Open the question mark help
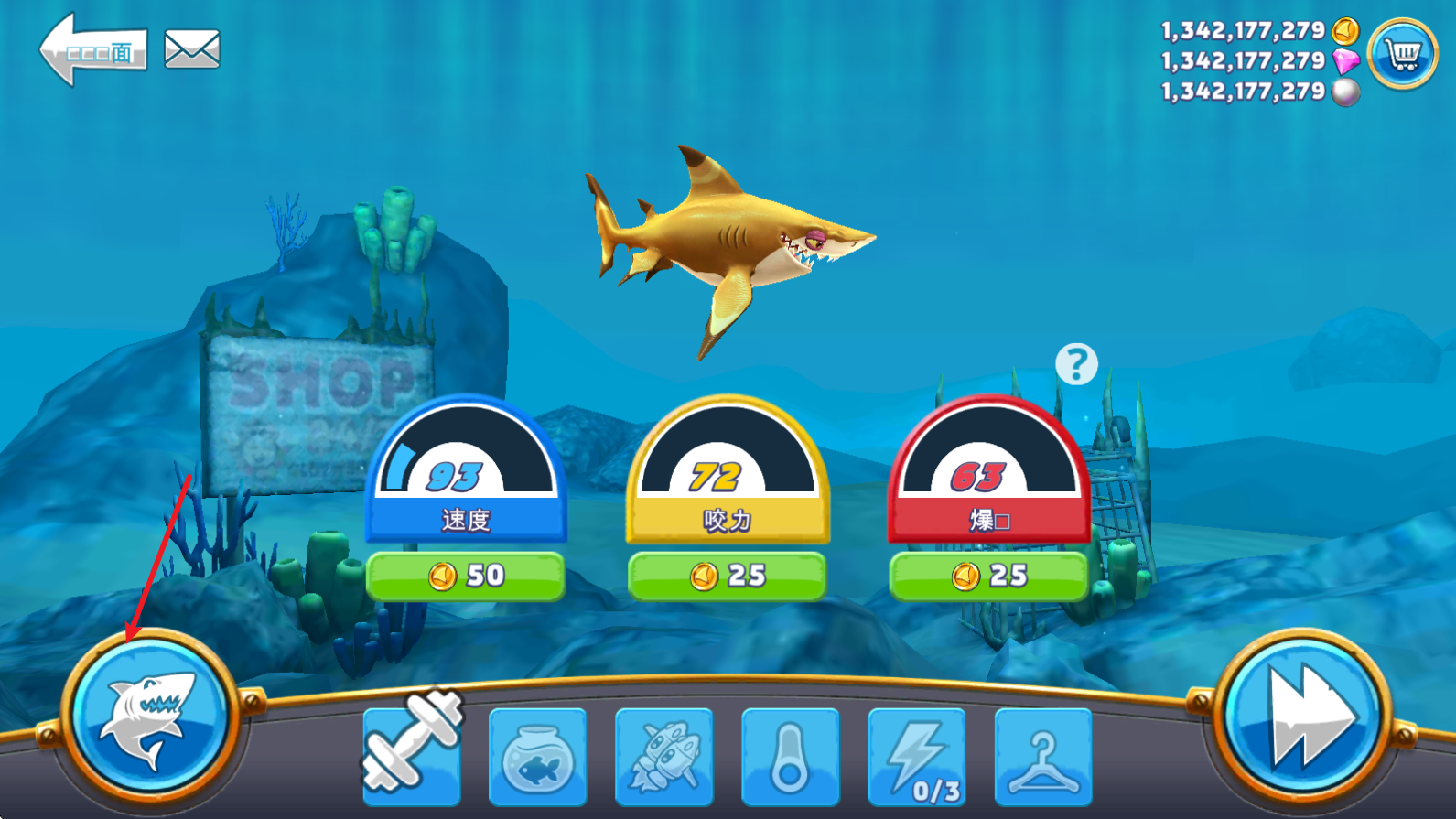The height and width of the screenshot is (819, 1456). click(1076, 364)
